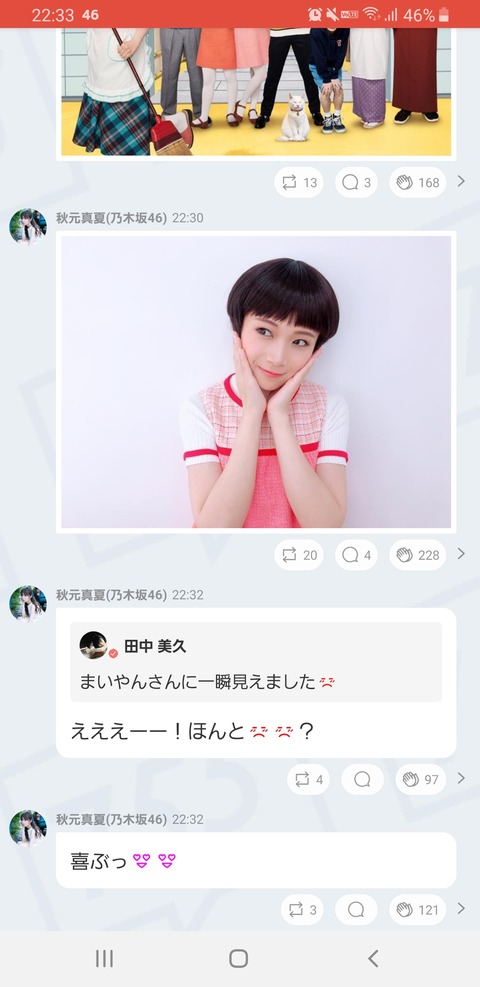480x987 pixels.
Task: Clap for the post with 228 claps
Action: tap(418, 555)
